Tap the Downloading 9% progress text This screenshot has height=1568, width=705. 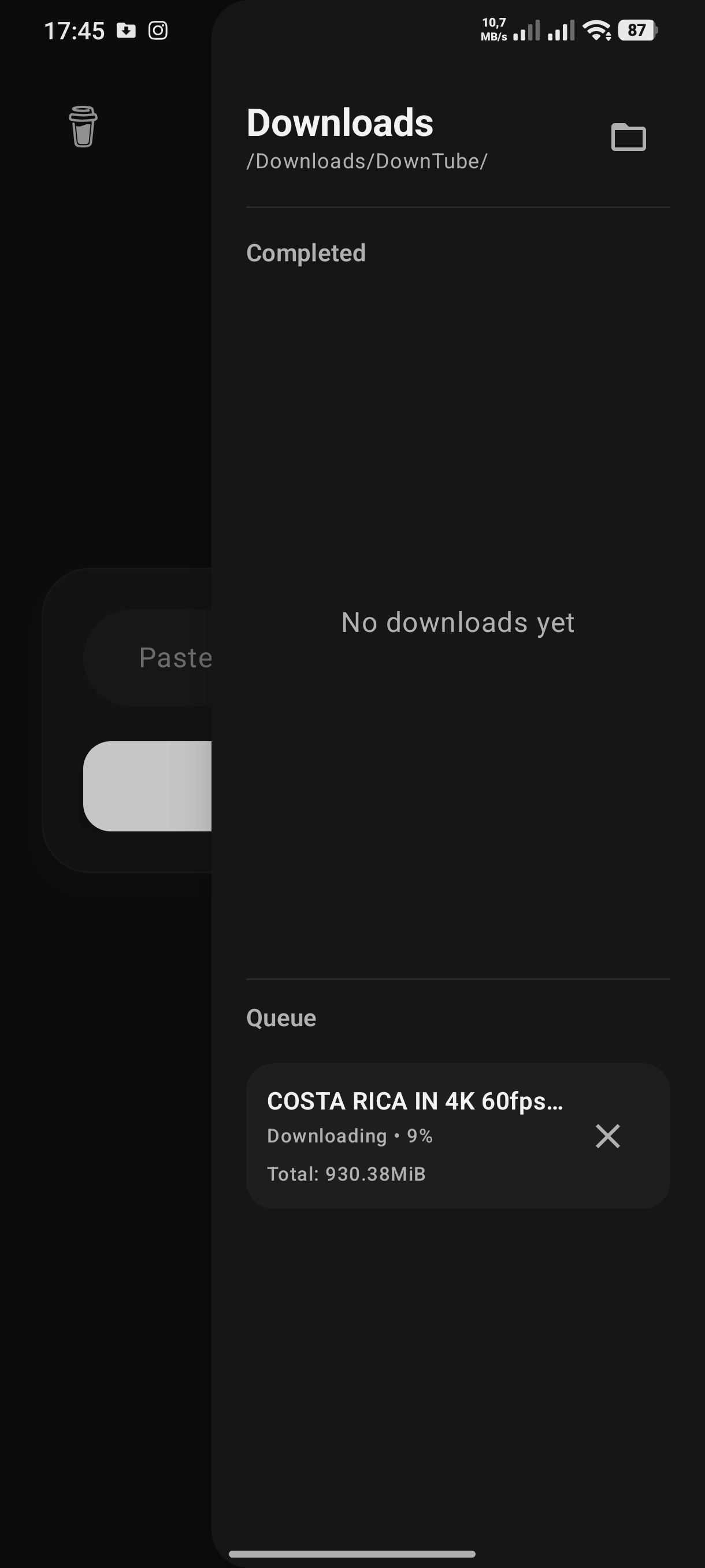tap(350, 1136)
